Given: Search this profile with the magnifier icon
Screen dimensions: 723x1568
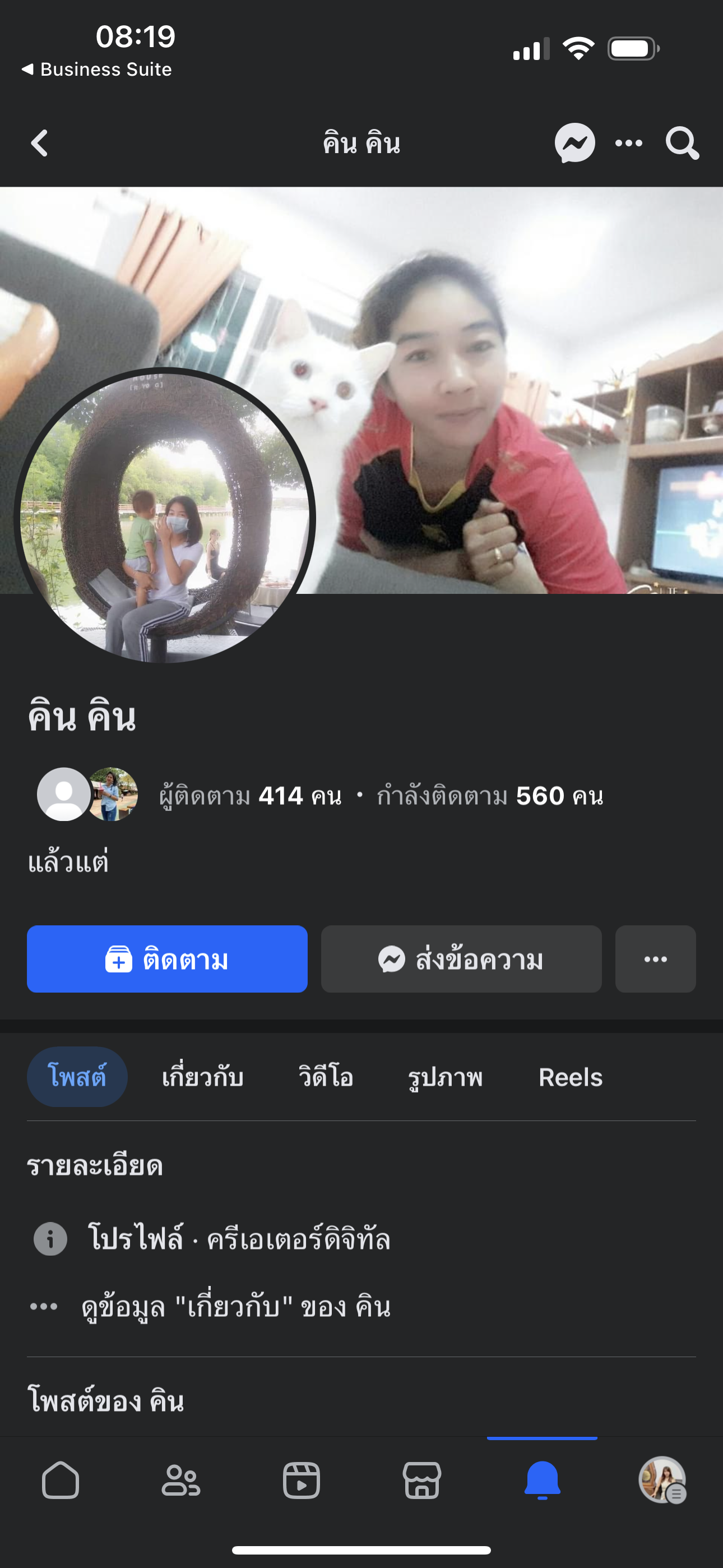Looking at the screenshot, I should pyautogui.click(x=682, y=144).
